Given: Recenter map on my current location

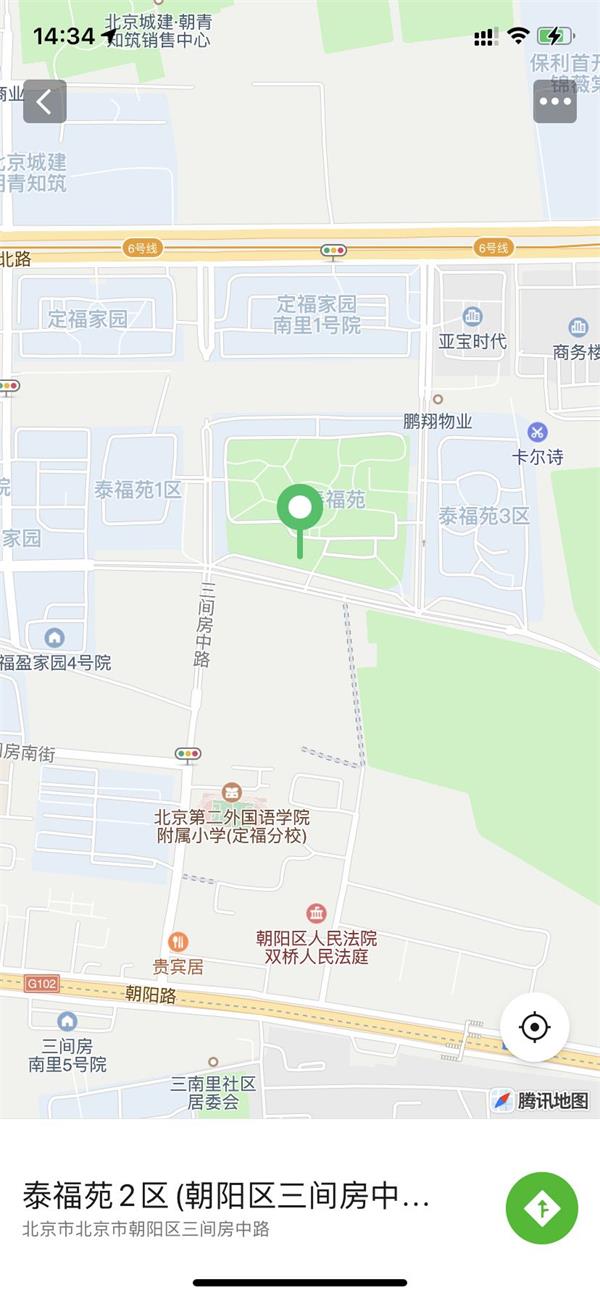Looking at the screenshot, I should tap(535, 1027).
